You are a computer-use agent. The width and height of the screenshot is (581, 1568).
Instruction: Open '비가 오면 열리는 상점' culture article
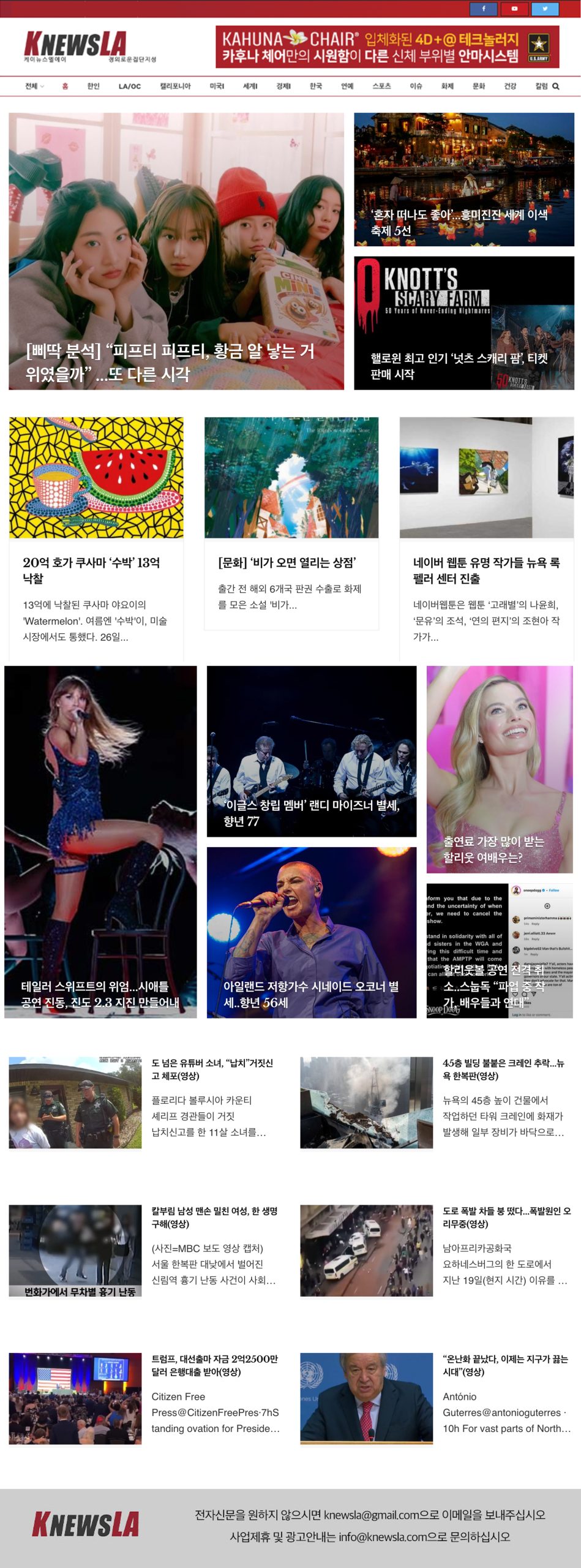[x=287, y=562]
